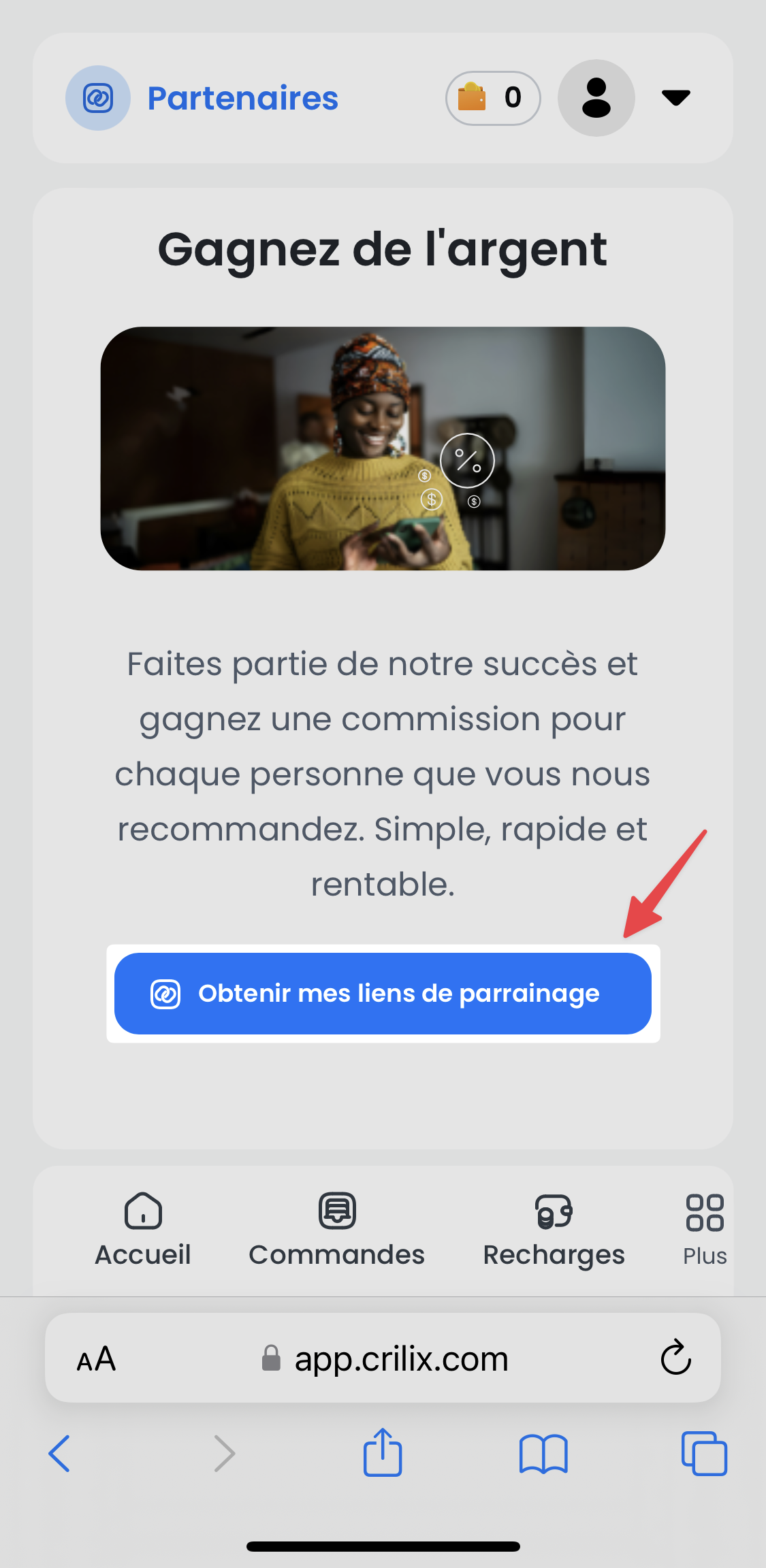Tap the app.crilix.com address bar
This screenshot has height=1568, width=766.
(383, 1358)
